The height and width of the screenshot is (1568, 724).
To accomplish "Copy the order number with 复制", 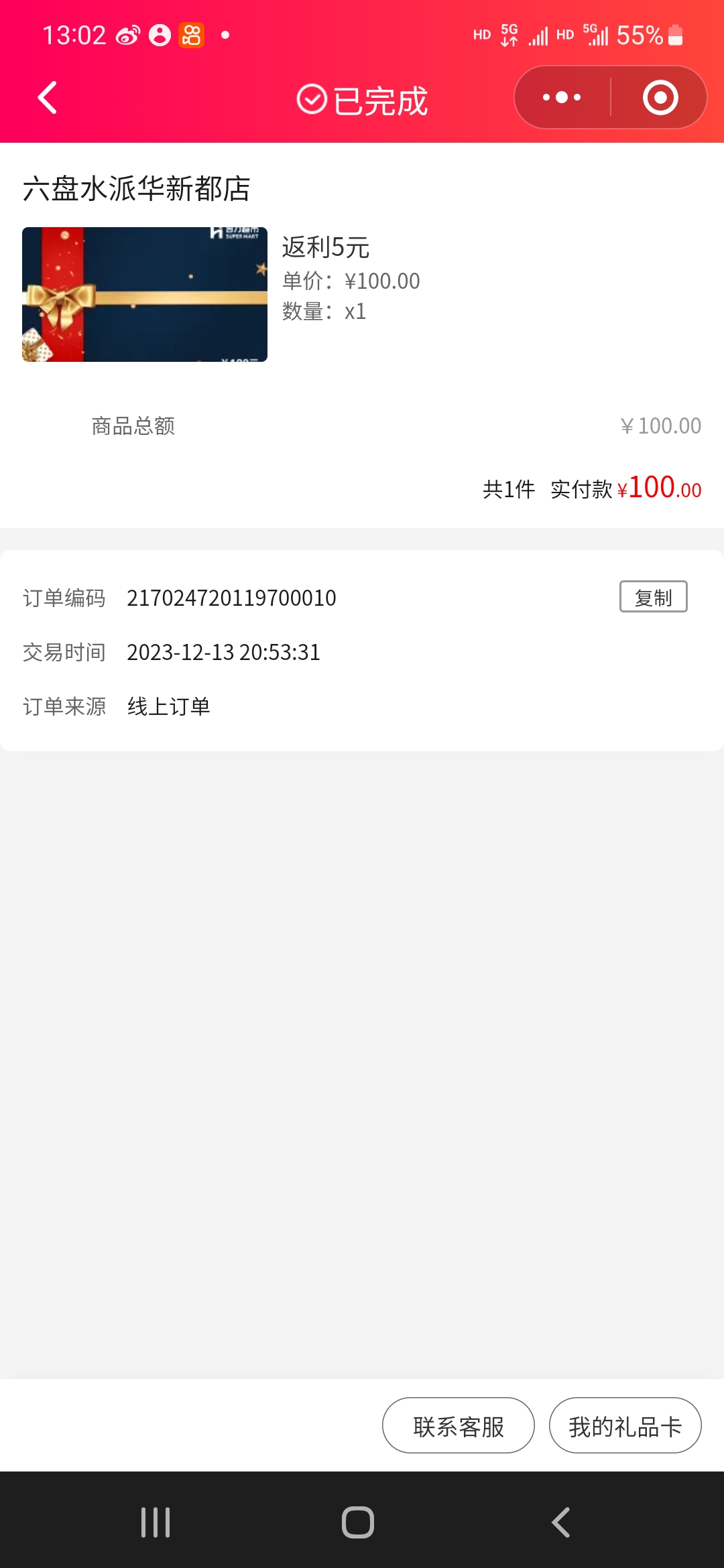I will (653, 596).
